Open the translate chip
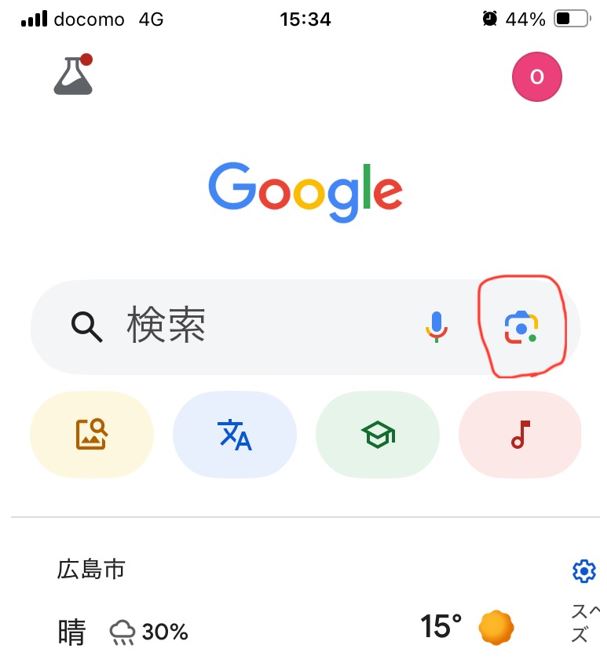The width and height of the screenshot is (607, 663). click(x=235, y=434)
